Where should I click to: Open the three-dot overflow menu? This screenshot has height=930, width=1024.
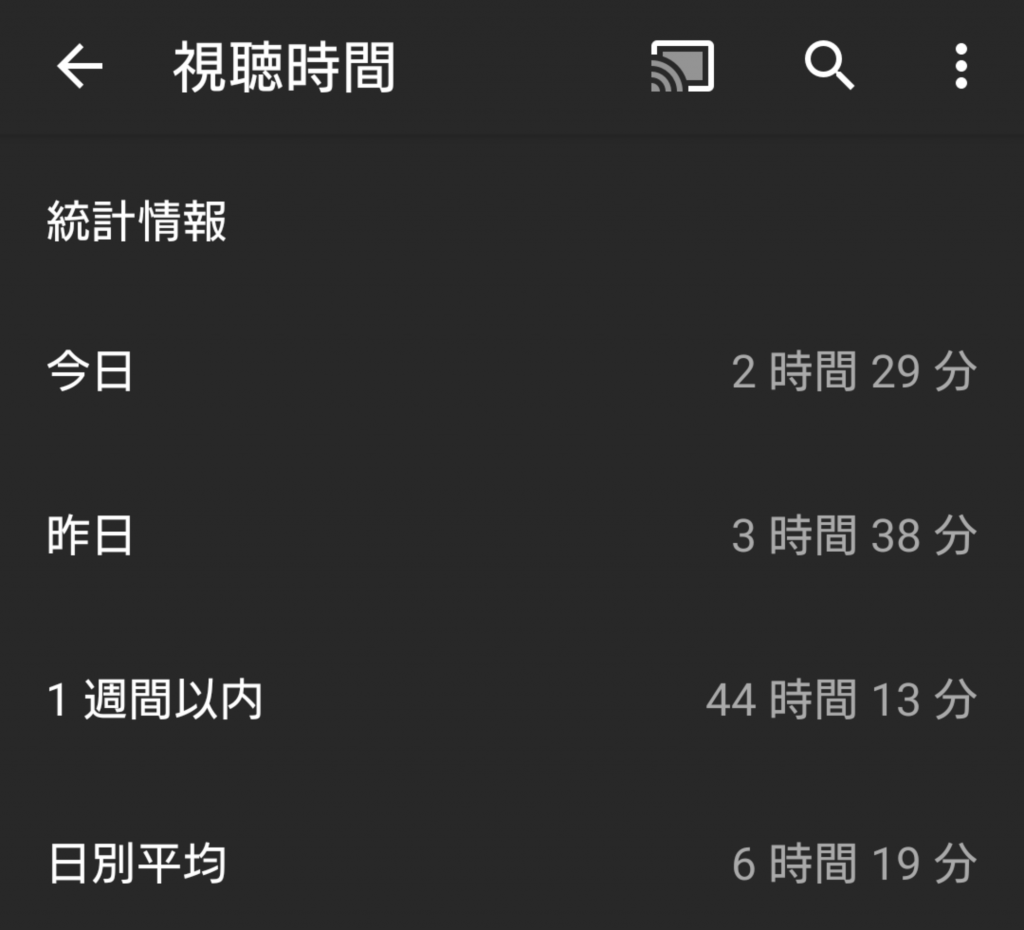961,66
